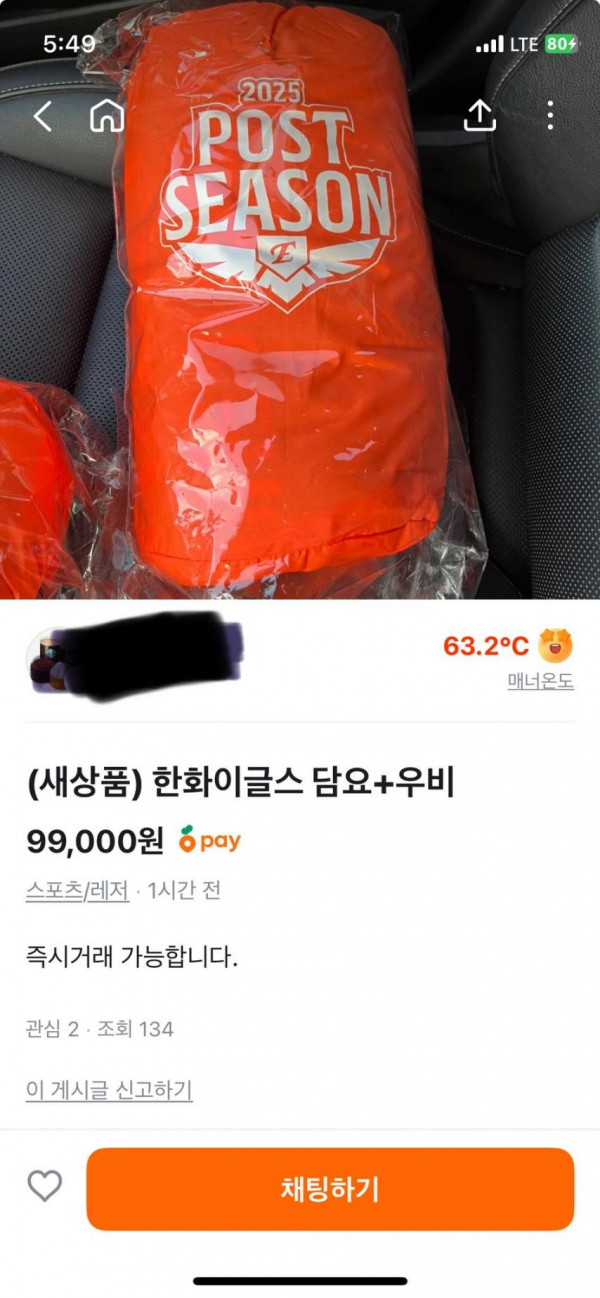Report this post via 이 게시글 신고하기

click(x=108, y=1089)
